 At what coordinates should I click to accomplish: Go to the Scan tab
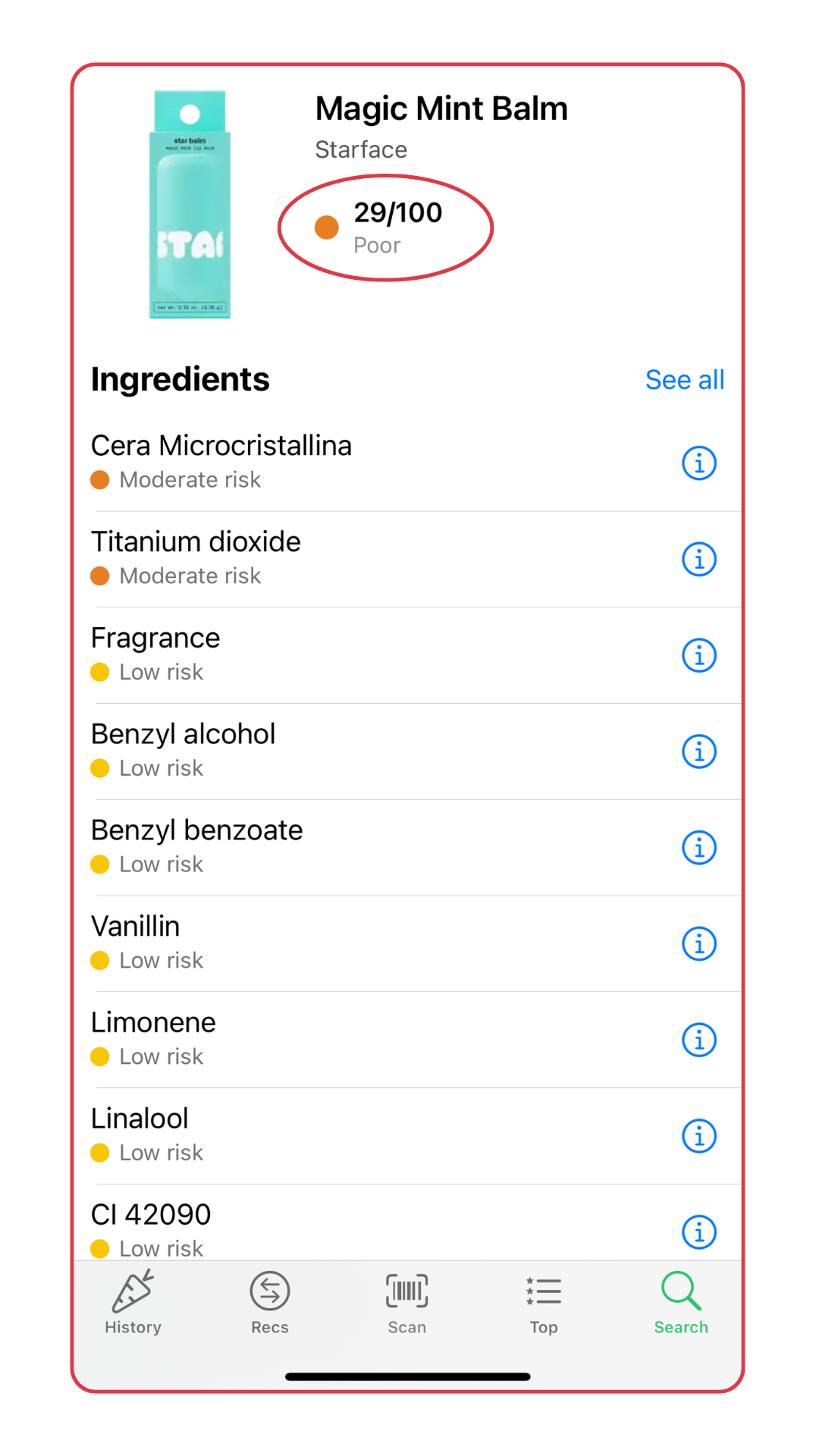(x=407, y=1303)
